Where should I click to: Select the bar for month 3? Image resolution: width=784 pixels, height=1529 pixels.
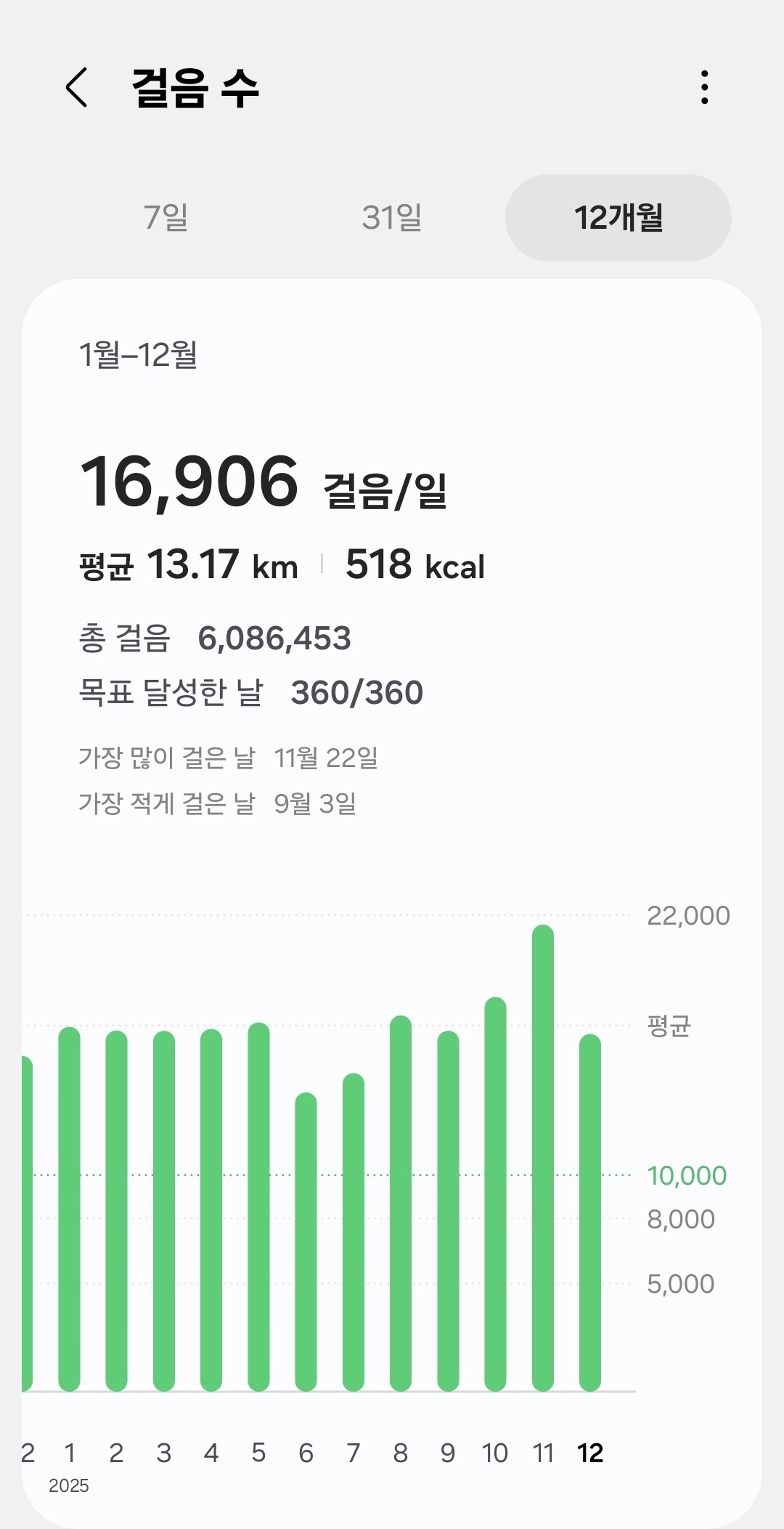pyautogui.click(x=164, y=1212)
